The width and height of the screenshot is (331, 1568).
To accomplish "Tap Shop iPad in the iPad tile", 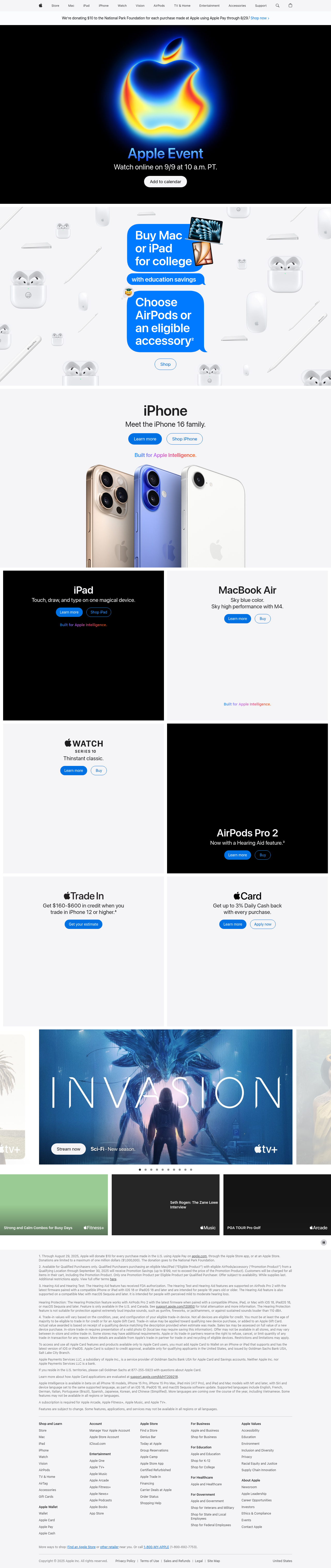I will (99, 612).
